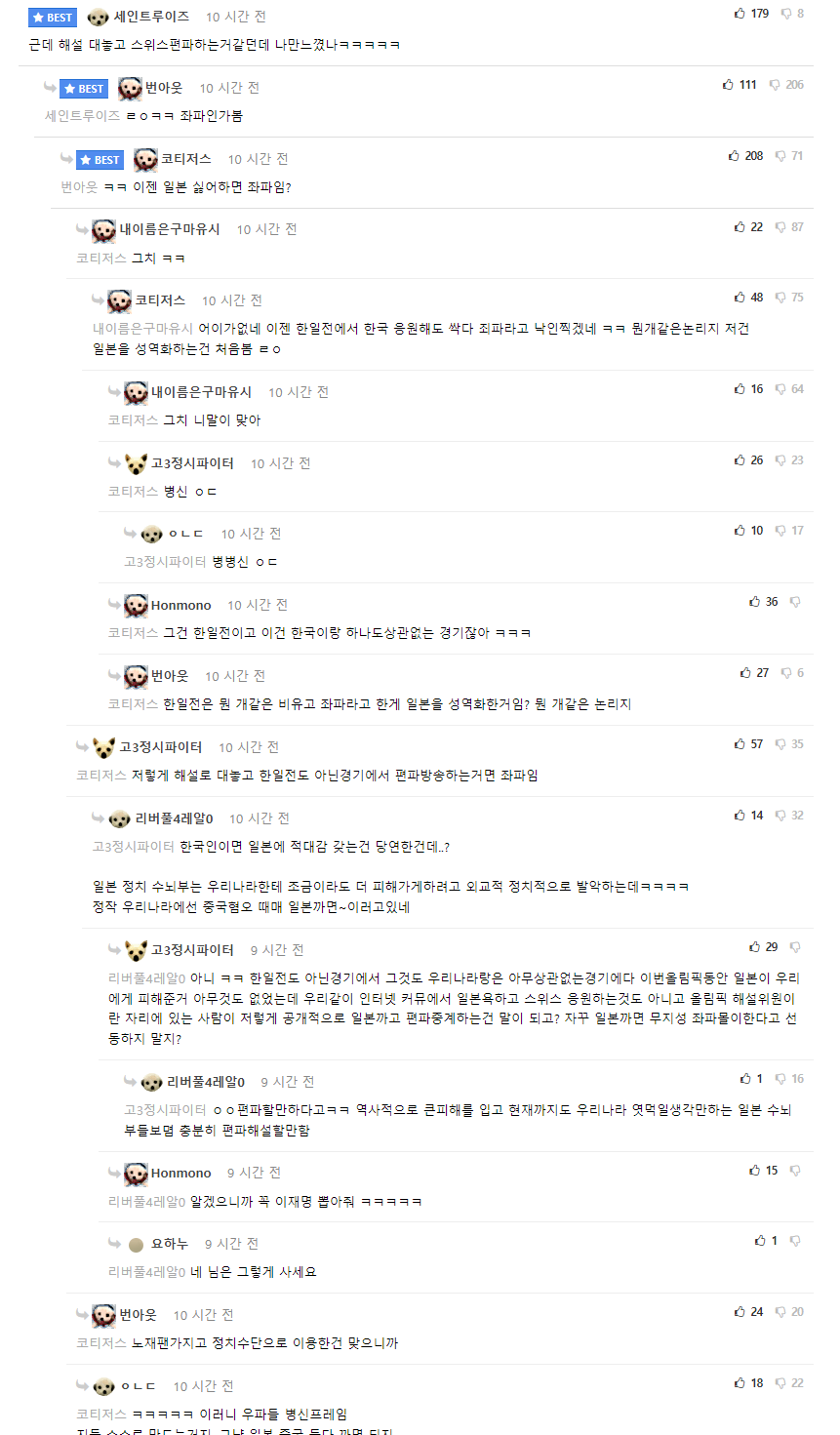Like 요하누's reply '네 님은 그렇게 사세요'
Viewport: 840px width, 1435px height.
tap(760, 1241)
